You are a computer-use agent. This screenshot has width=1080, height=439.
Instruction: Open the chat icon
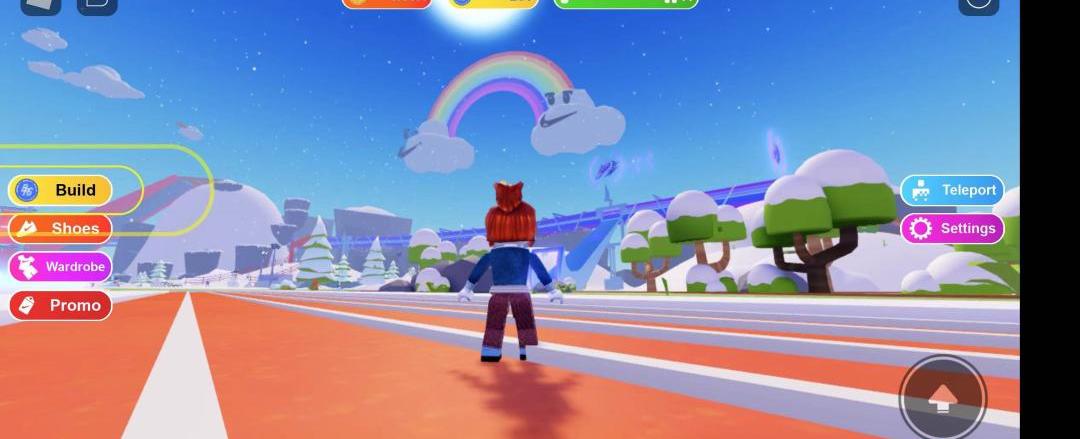97,5
